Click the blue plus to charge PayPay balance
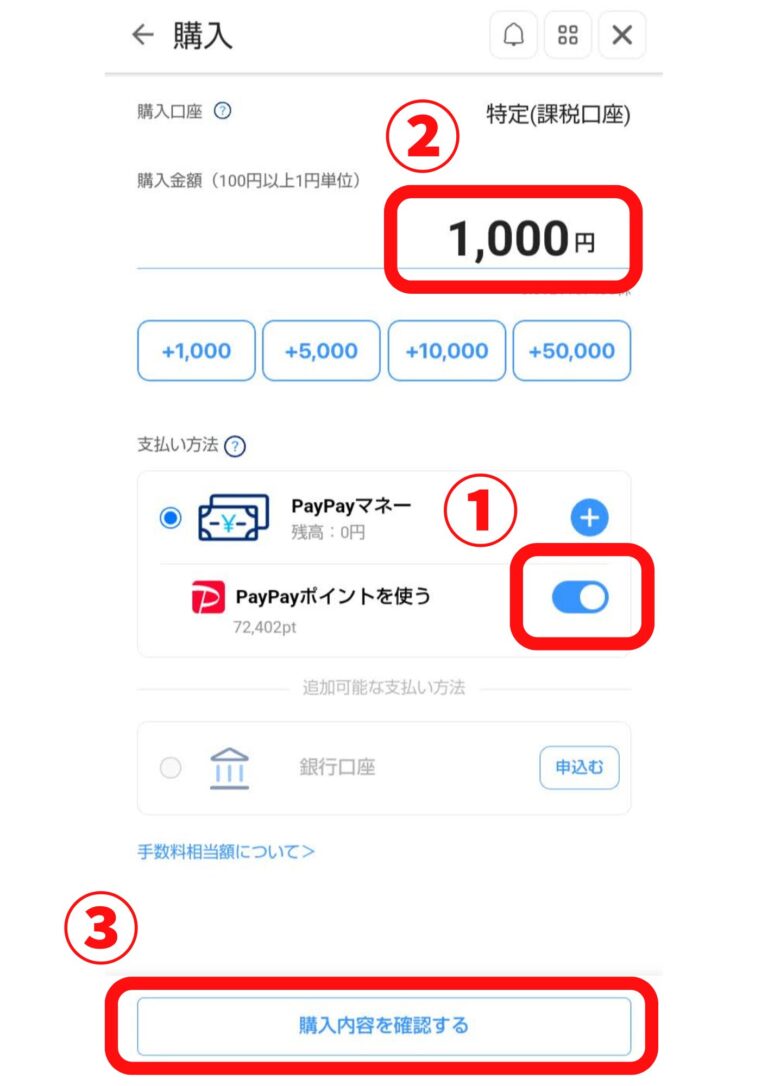The height and width of the screenshot is (1086, 768). point(590,517)
